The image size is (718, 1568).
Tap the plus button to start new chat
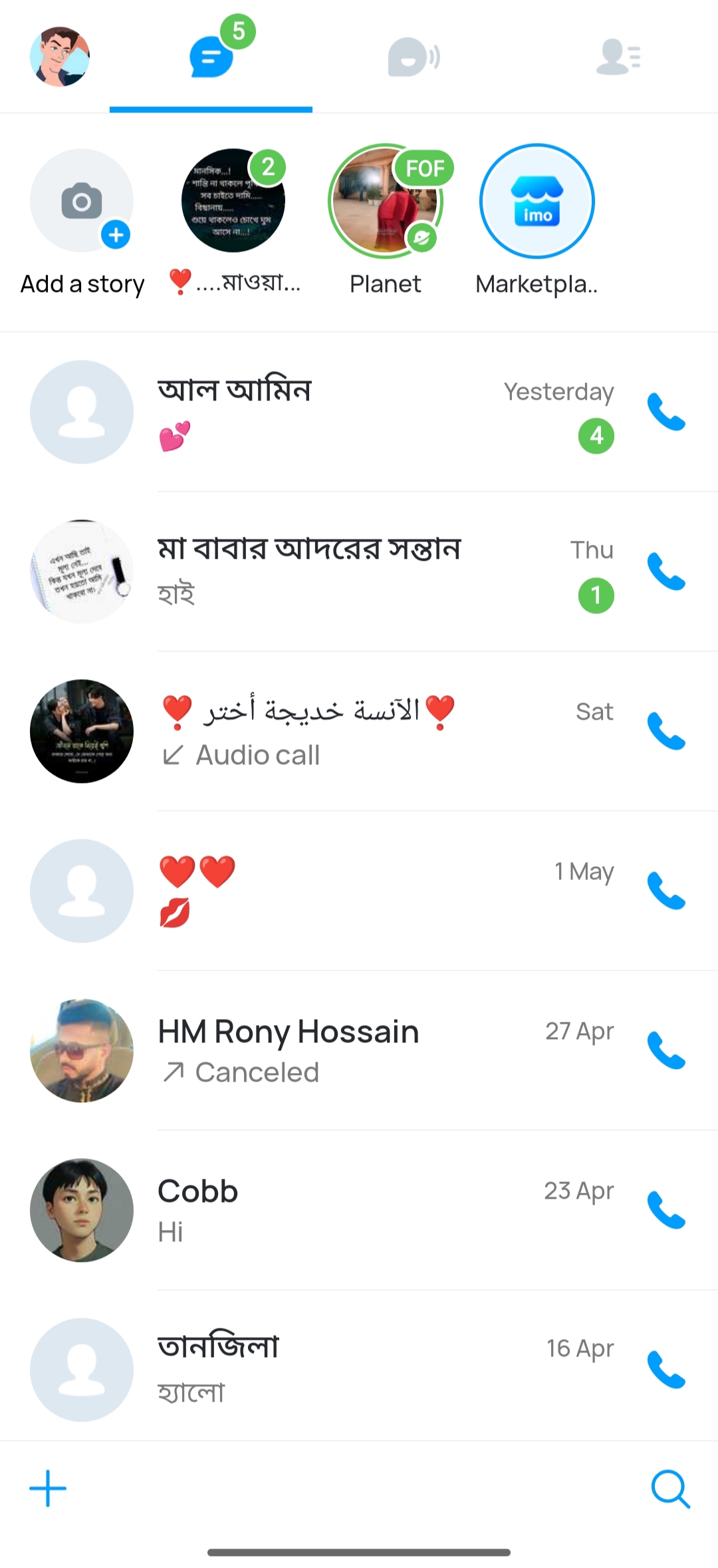pos(48,1488)
